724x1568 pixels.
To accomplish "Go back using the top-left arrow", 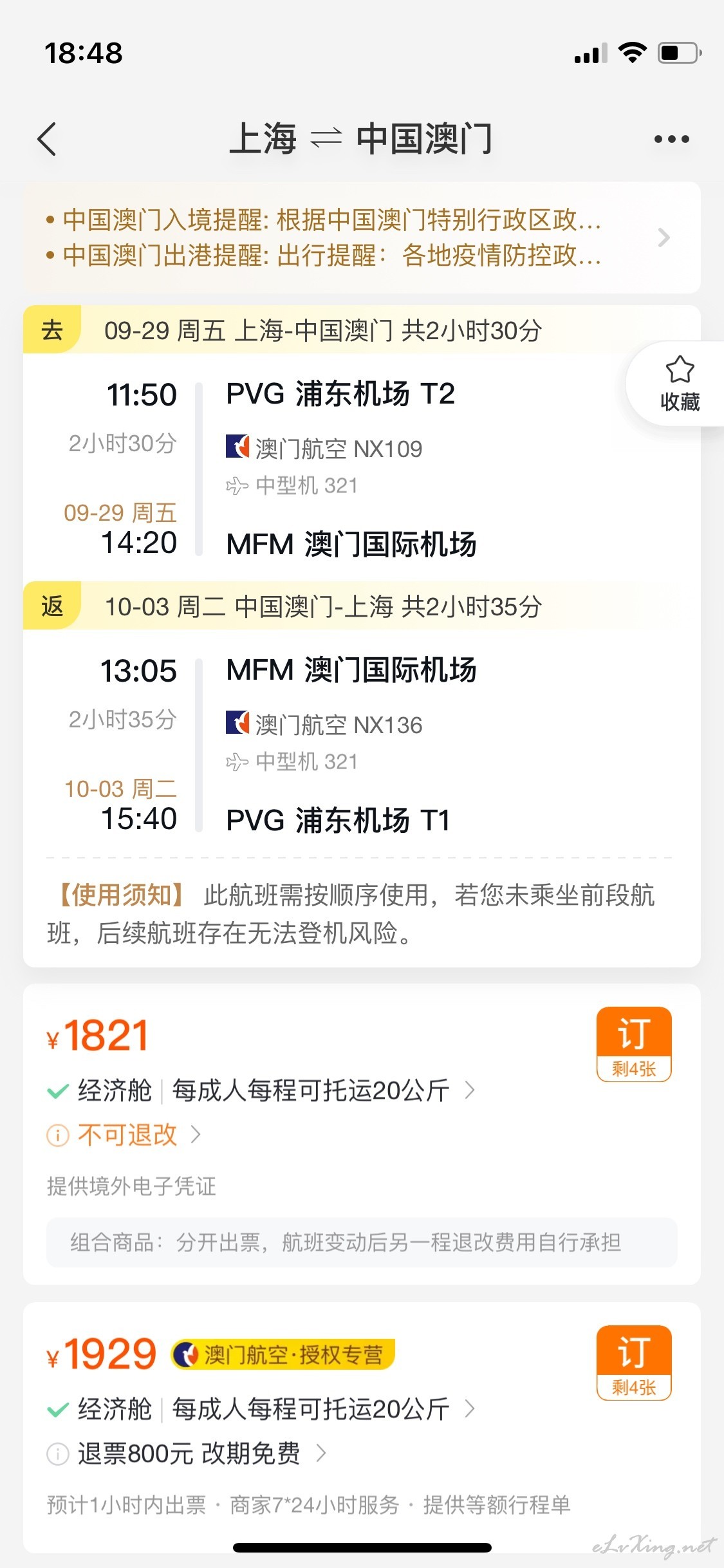I will tap(47, 139).
